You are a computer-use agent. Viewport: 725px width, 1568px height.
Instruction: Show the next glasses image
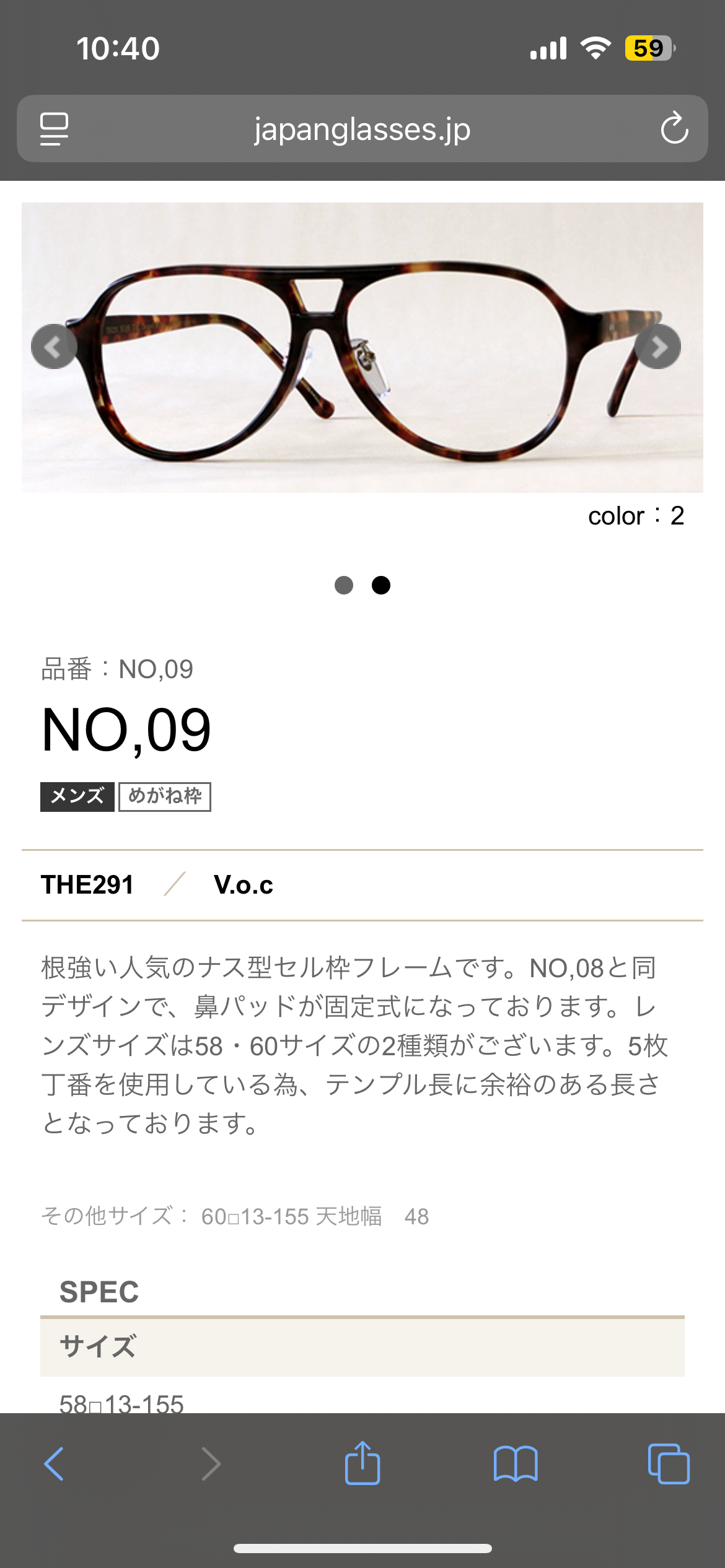658,347
